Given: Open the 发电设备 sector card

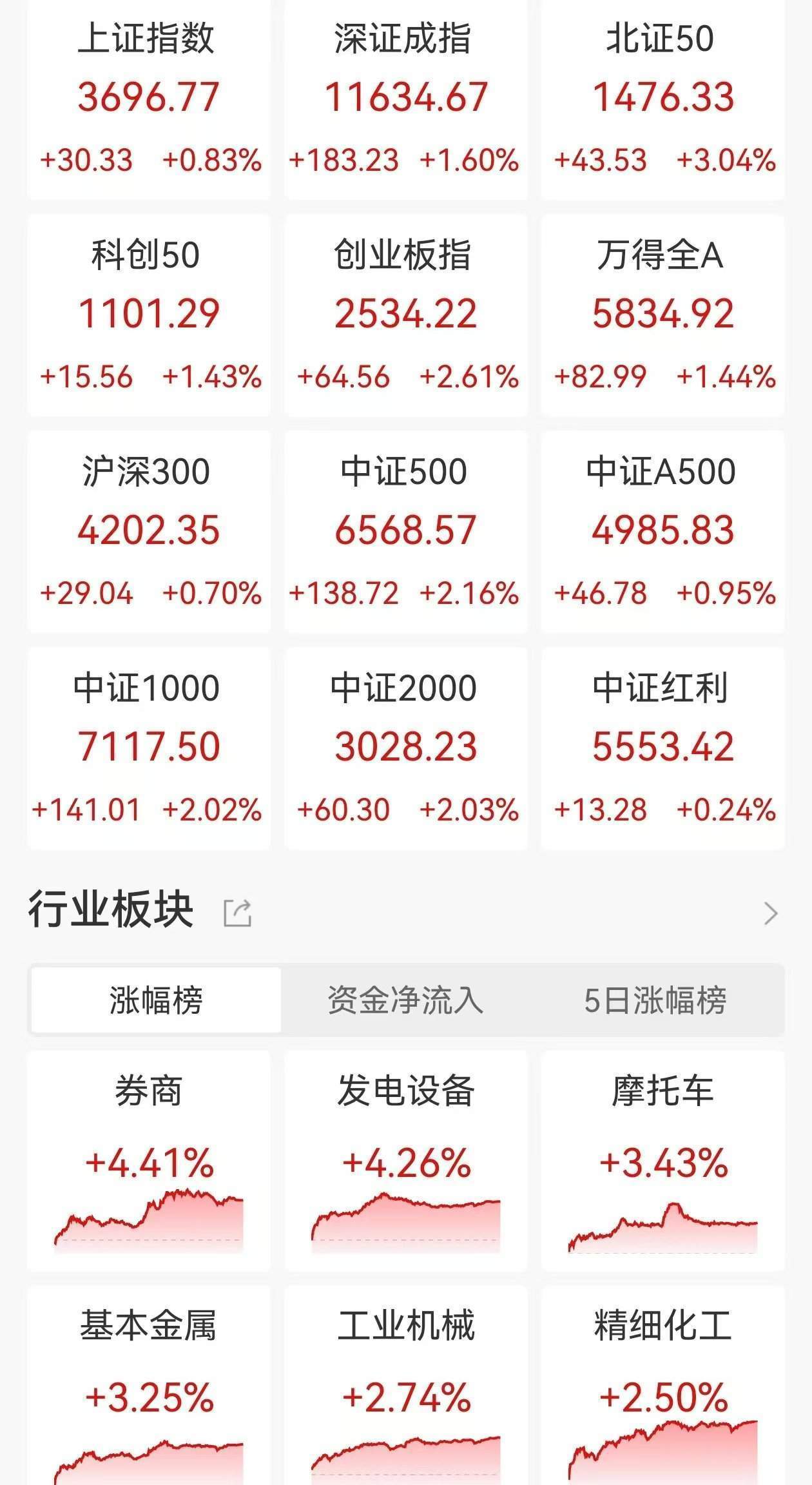Looking at the screenshot, I should (x=406, y=1160).
